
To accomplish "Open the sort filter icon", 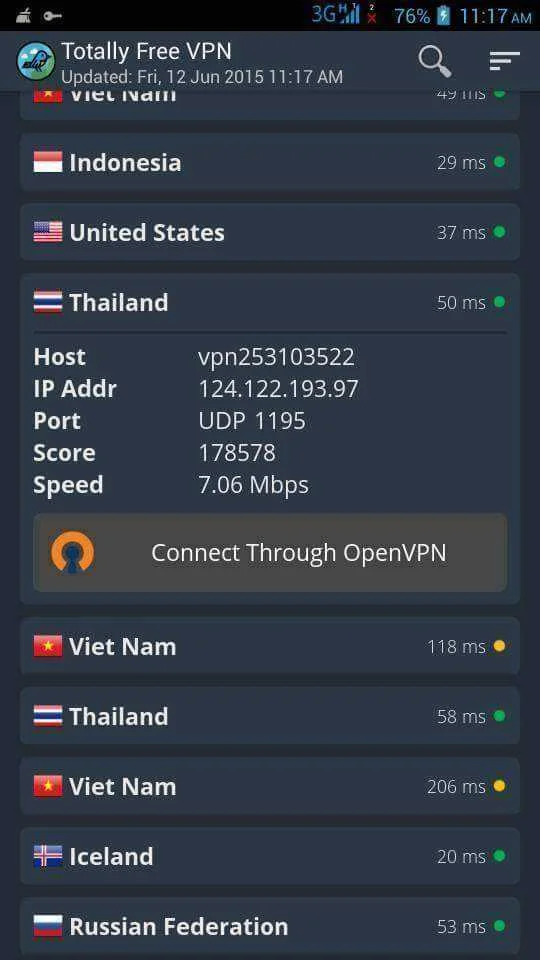I will 504,61.
